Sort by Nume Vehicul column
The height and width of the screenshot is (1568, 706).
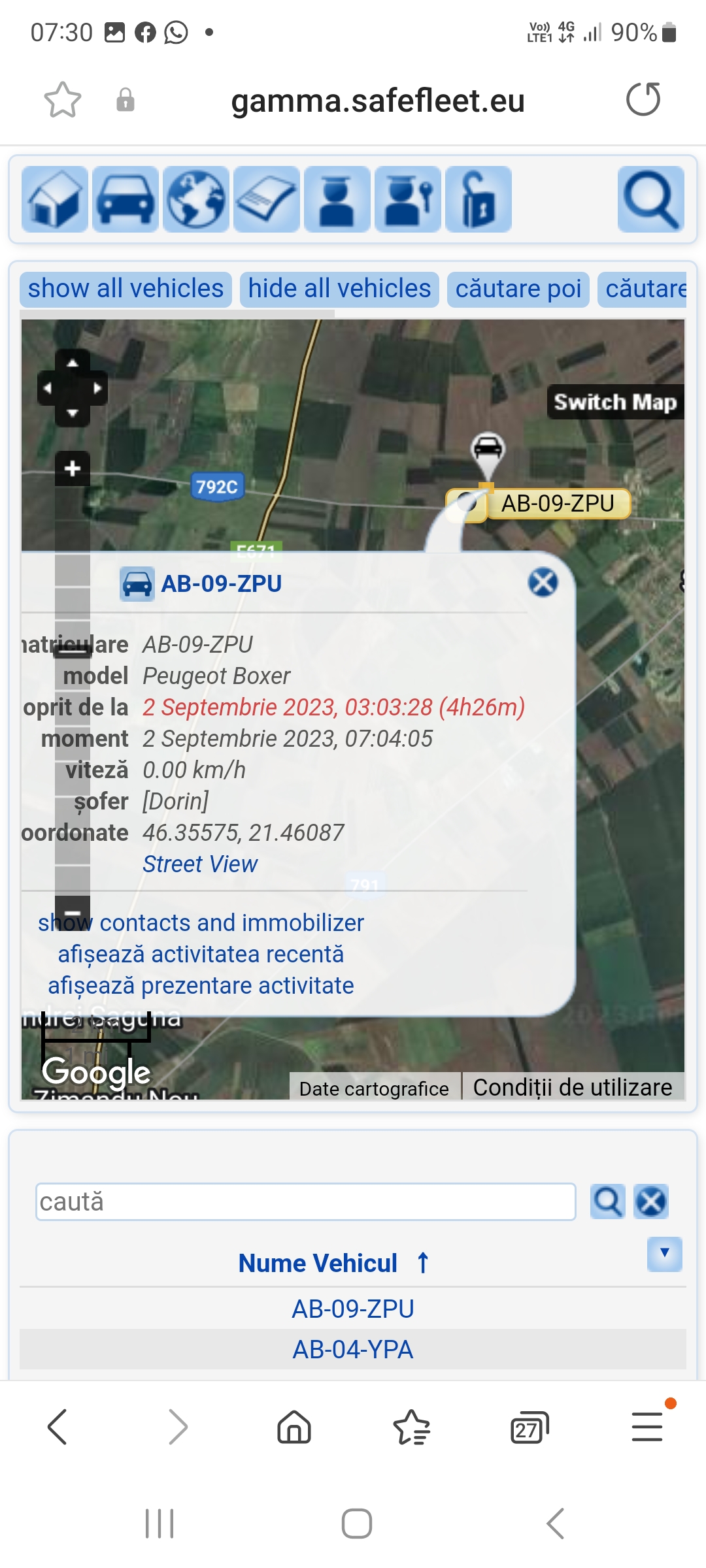318,1263
